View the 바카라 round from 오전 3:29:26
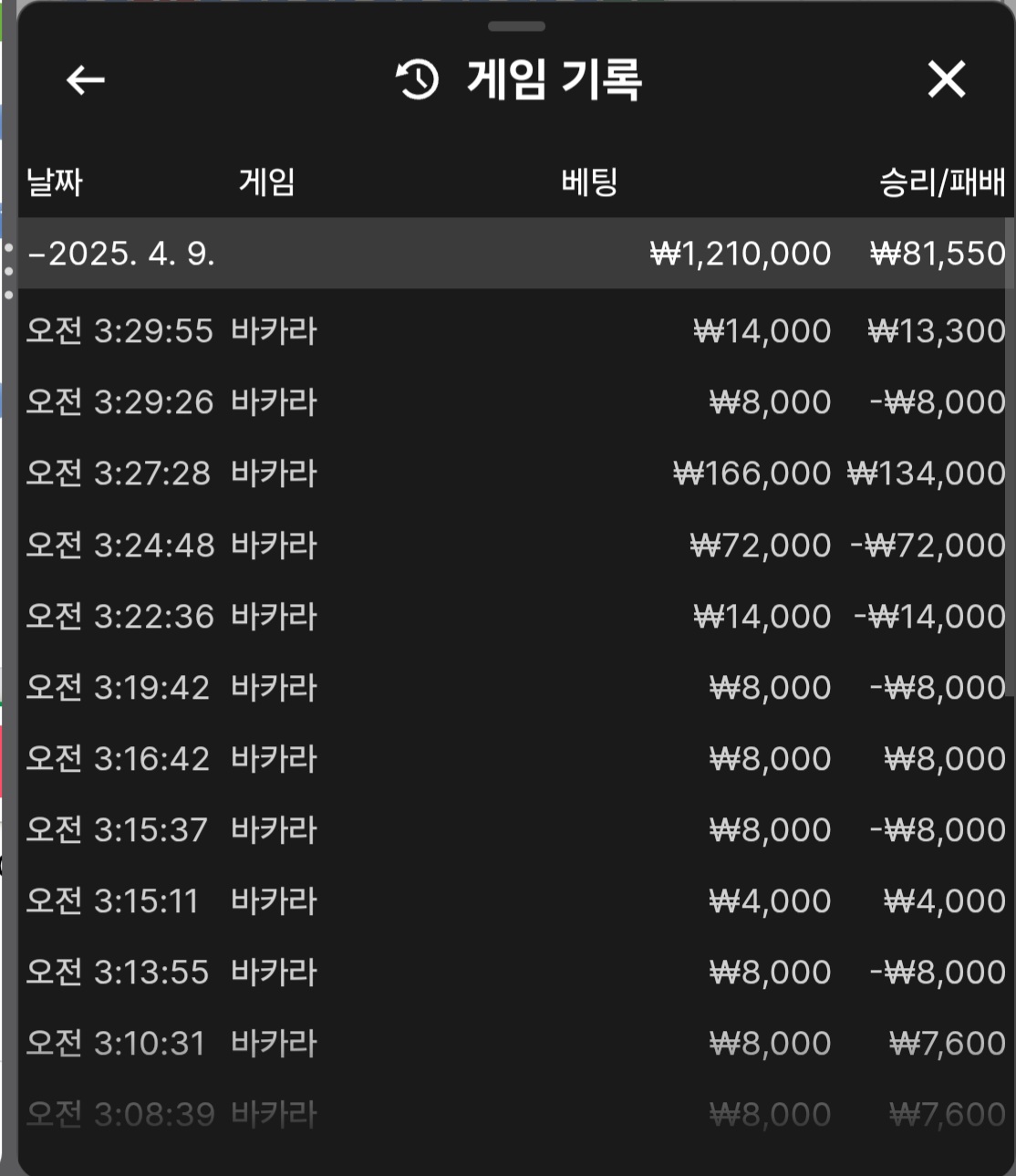 click(x=274, y=401)
